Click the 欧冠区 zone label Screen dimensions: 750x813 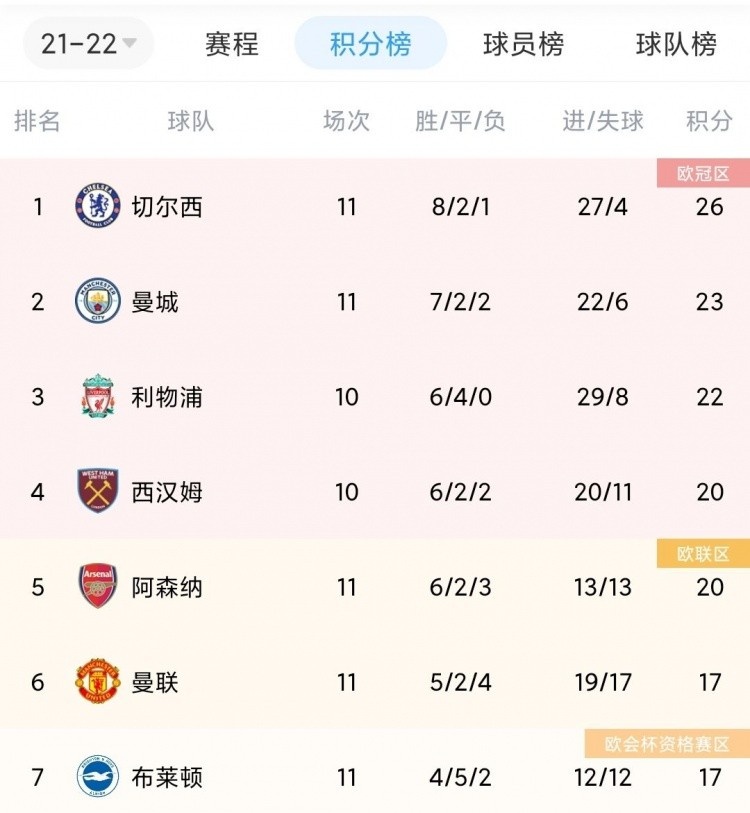coord(702,171)
